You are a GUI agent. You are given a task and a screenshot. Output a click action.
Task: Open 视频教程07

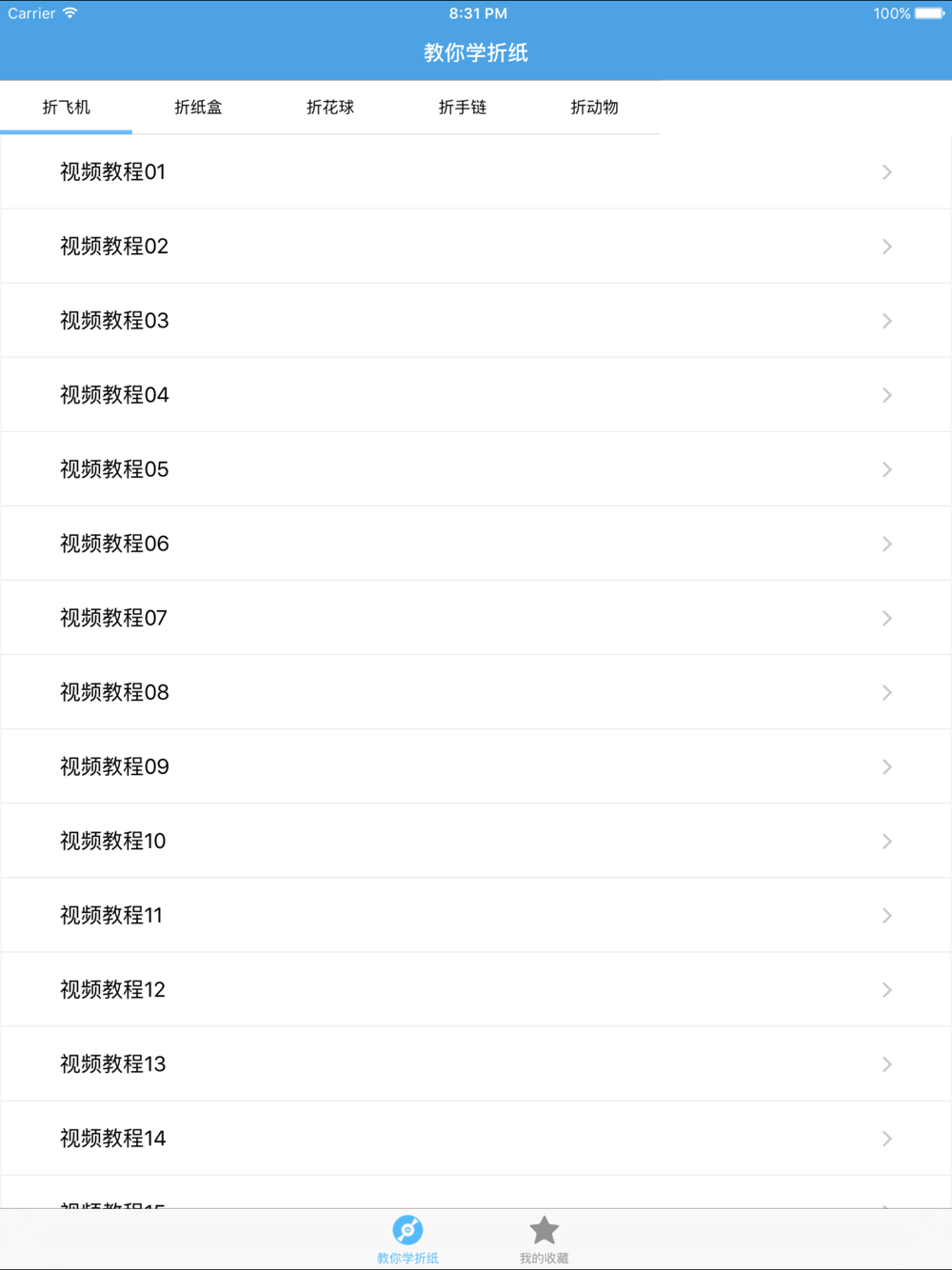coord(476,618)
